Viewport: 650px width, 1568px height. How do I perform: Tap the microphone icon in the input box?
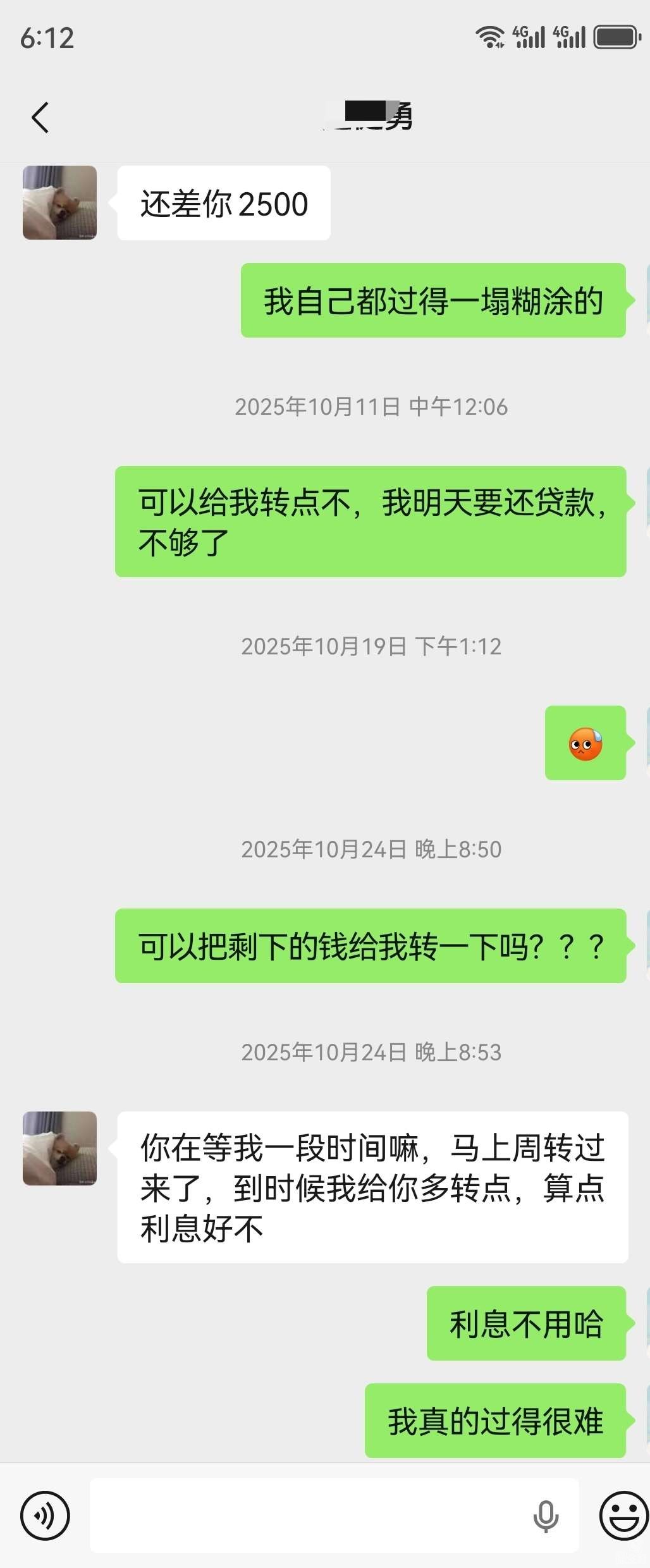[x=546, y=1516]
